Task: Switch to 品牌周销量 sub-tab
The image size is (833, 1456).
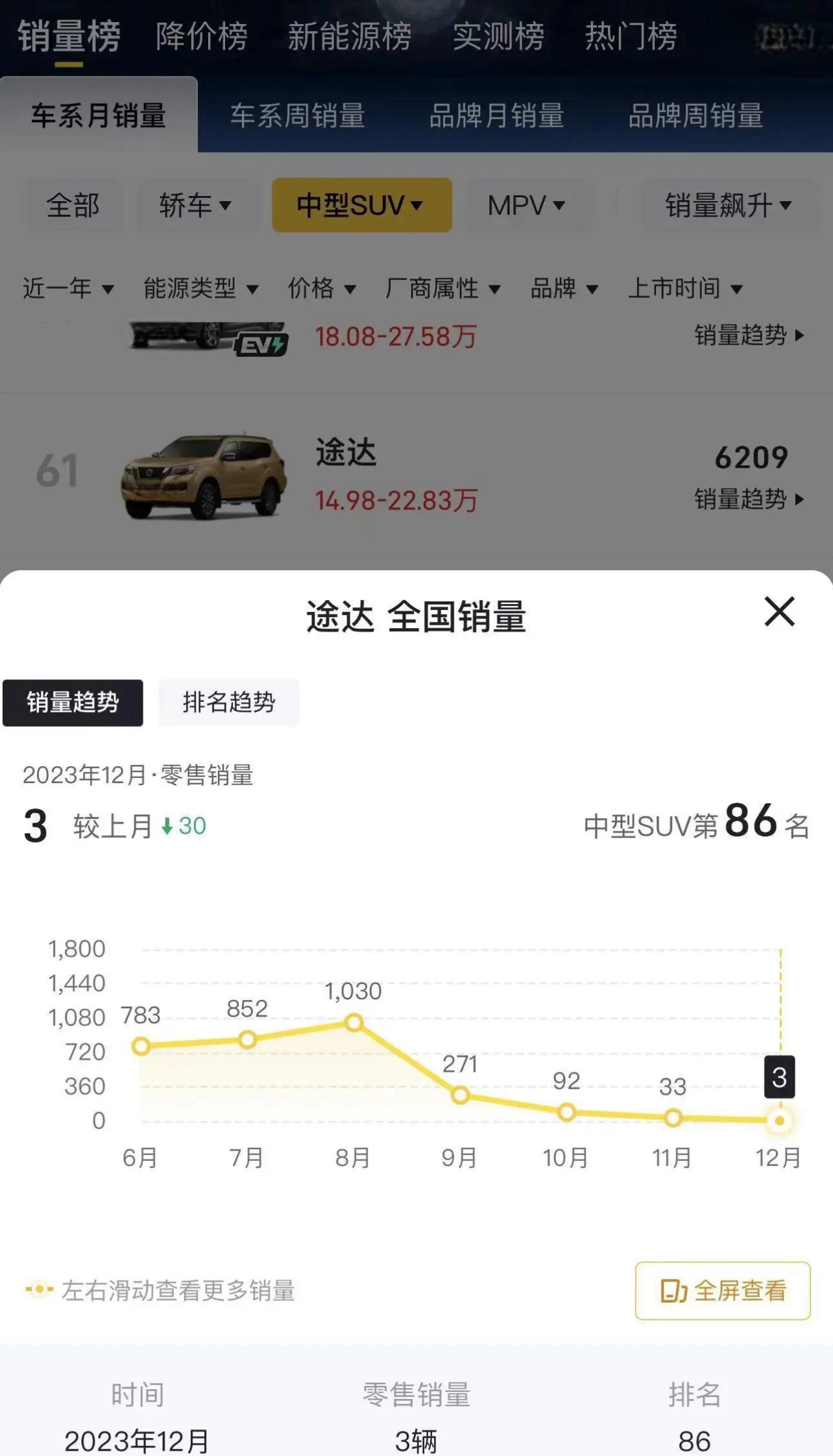Action: (x=695, y=115)
